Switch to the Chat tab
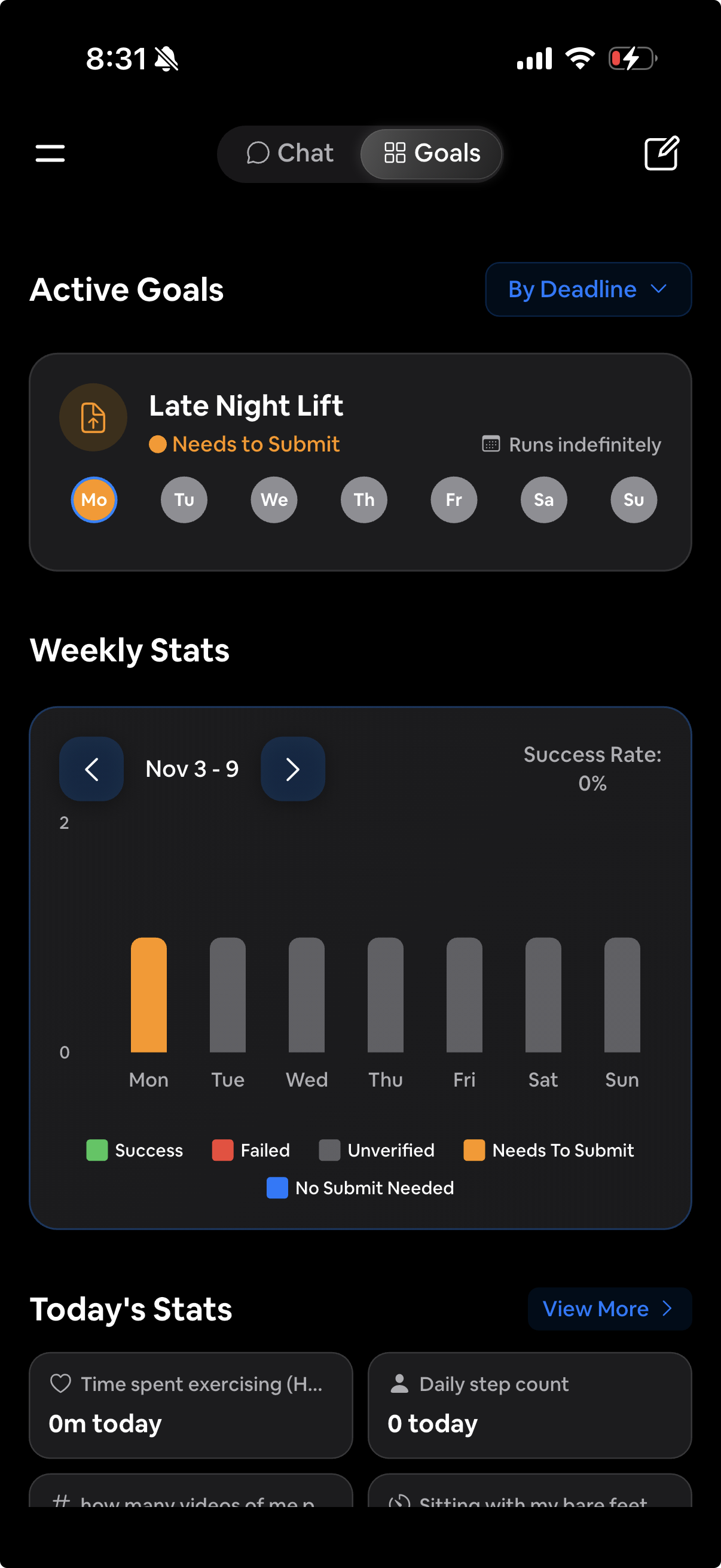721x1568 pixels. point(289,153)
